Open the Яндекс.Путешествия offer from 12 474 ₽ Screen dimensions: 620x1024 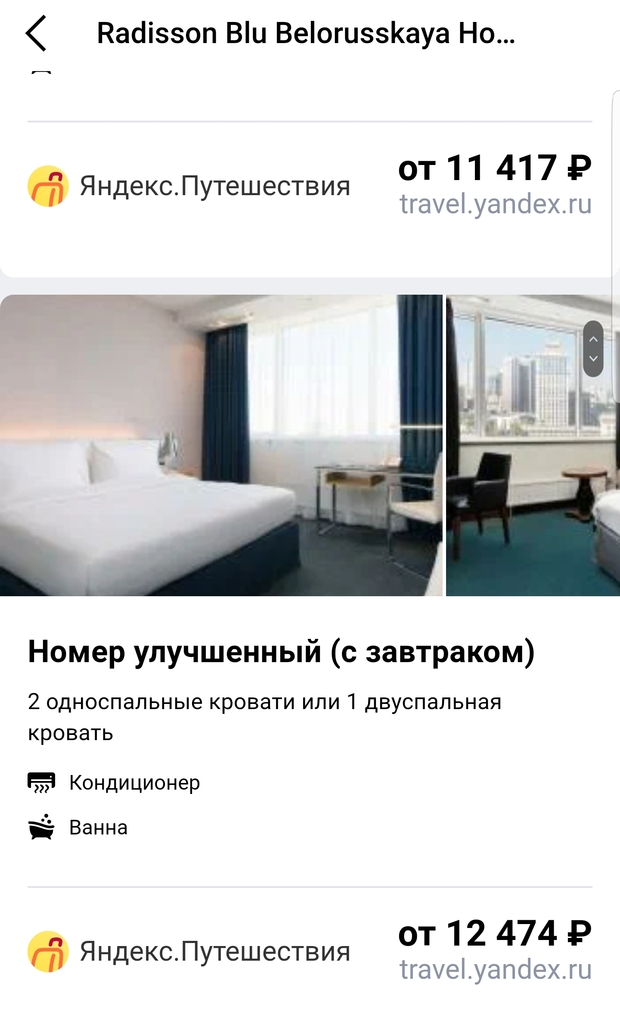click(x=310, y=950)
